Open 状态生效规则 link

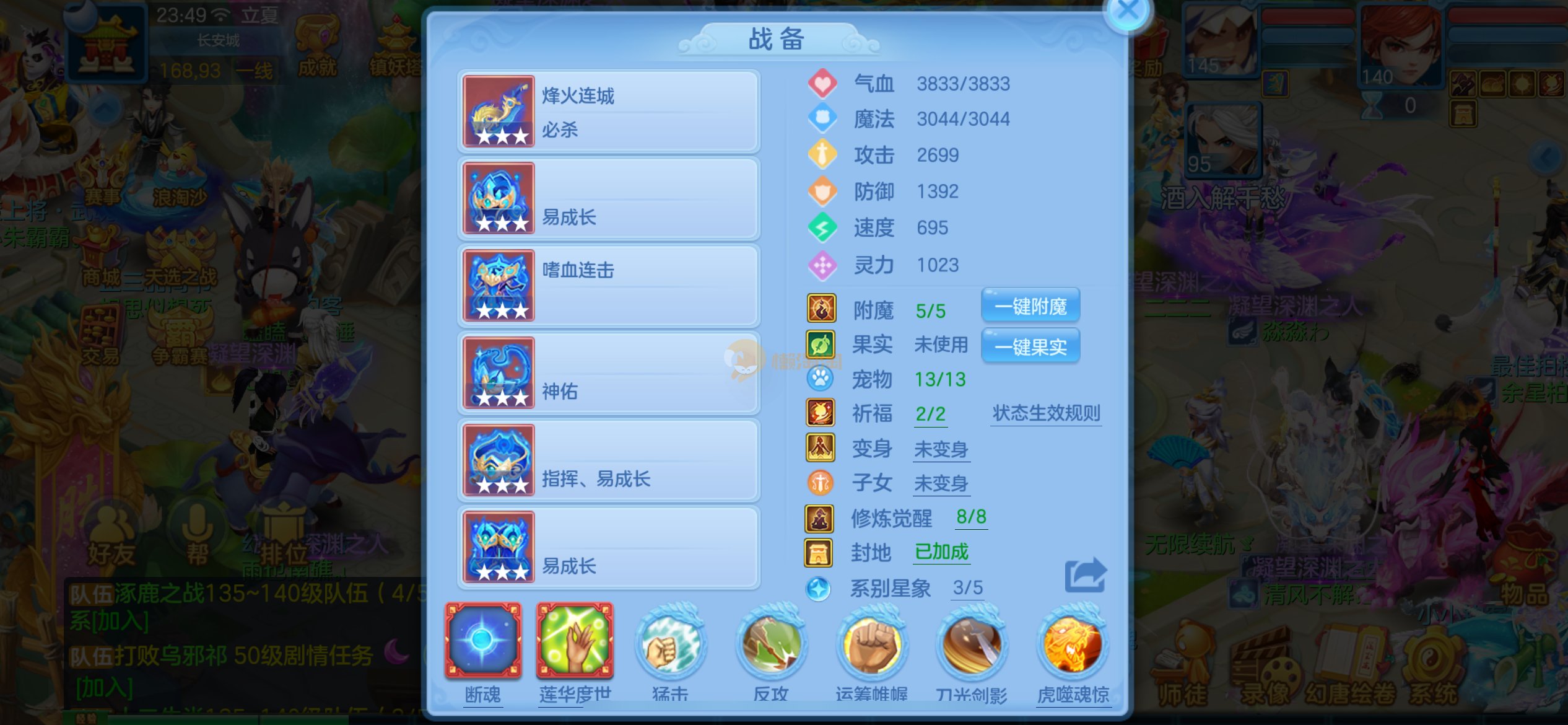pos(1046,413)
